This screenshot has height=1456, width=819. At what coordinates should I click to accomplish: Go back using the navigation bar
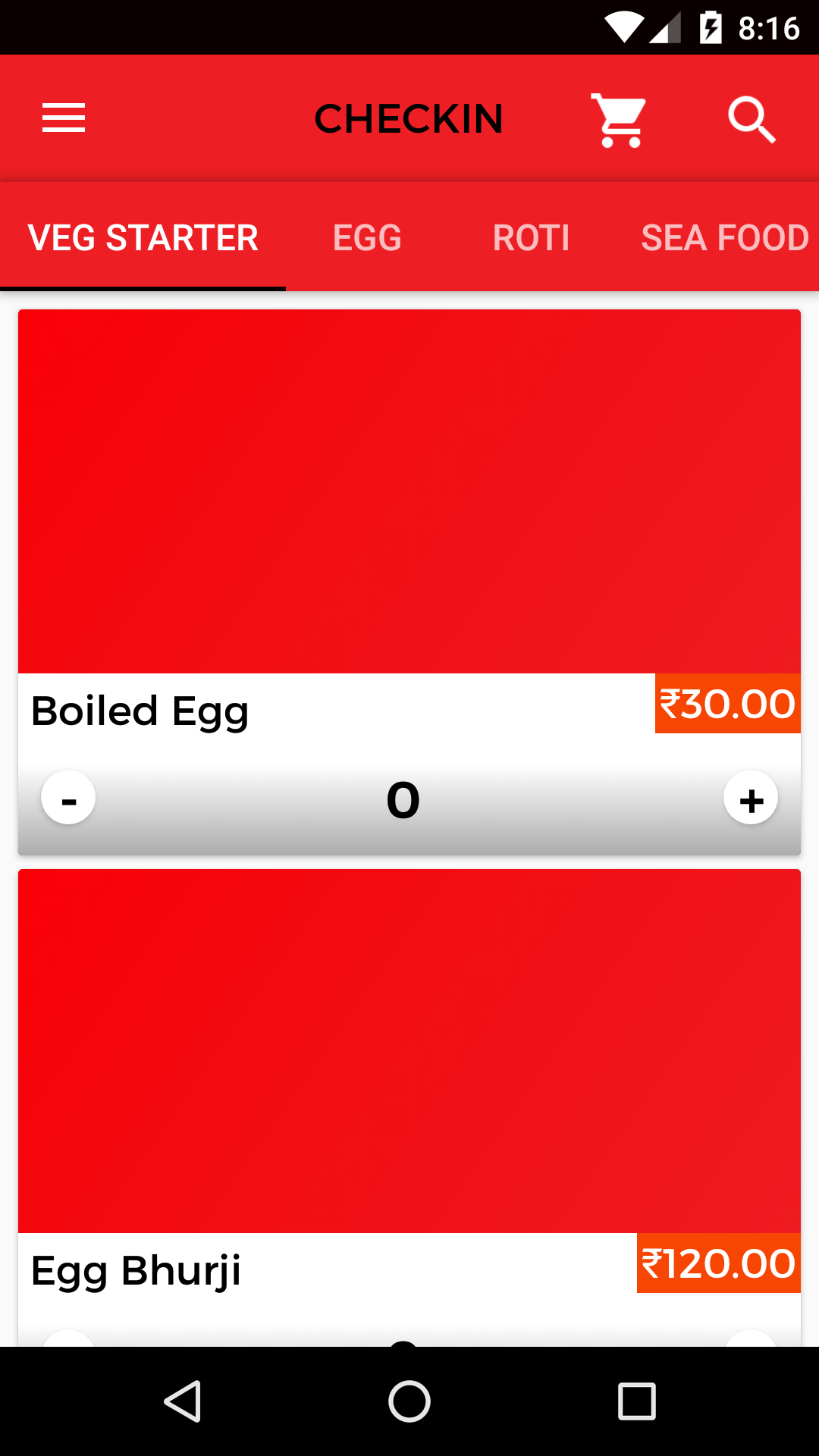click(182, 1401)
